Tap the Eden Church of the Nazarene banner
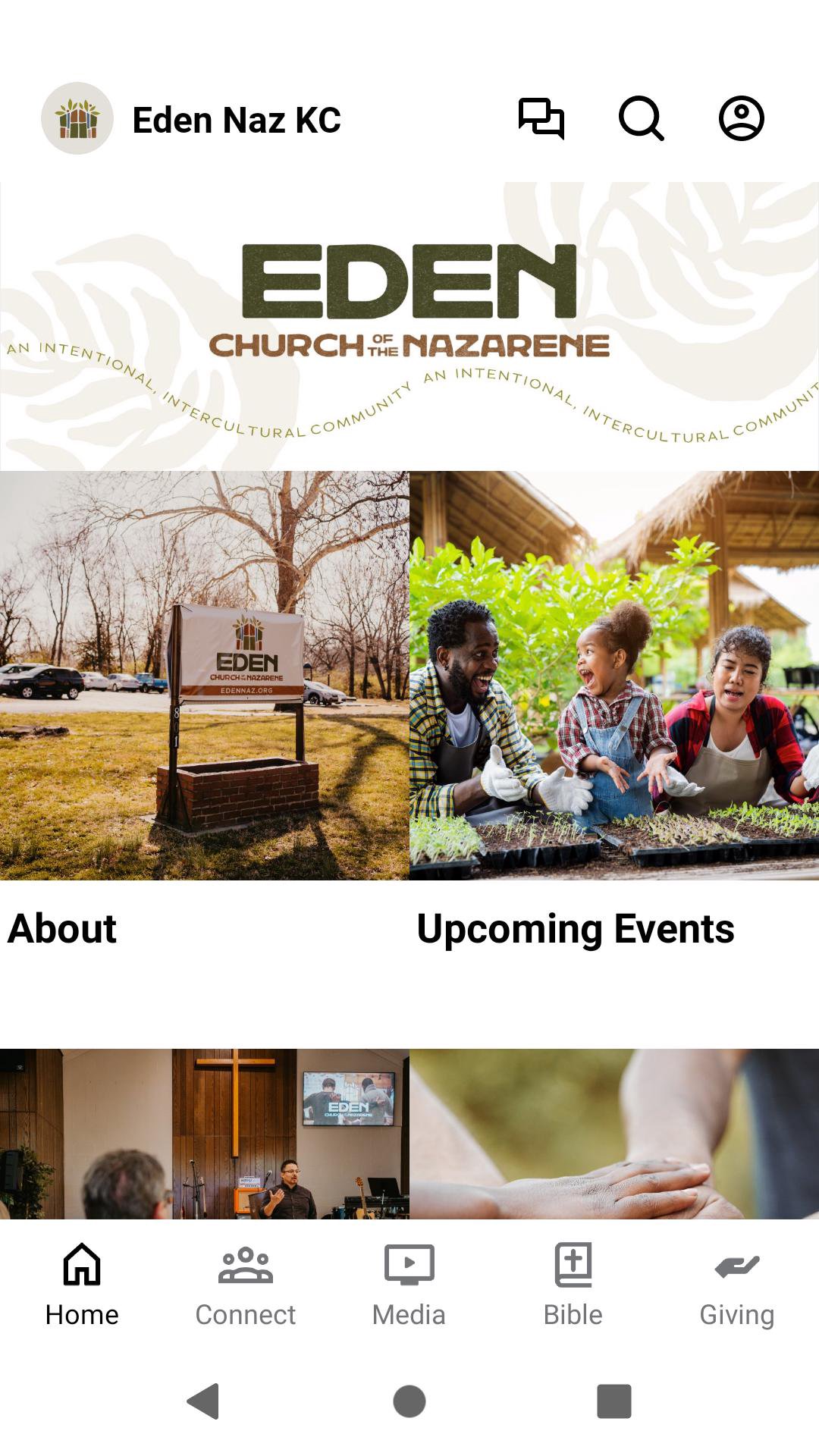Image resolution: width=819 pixels, height=1456 pixels. click(x=409, y=326)
